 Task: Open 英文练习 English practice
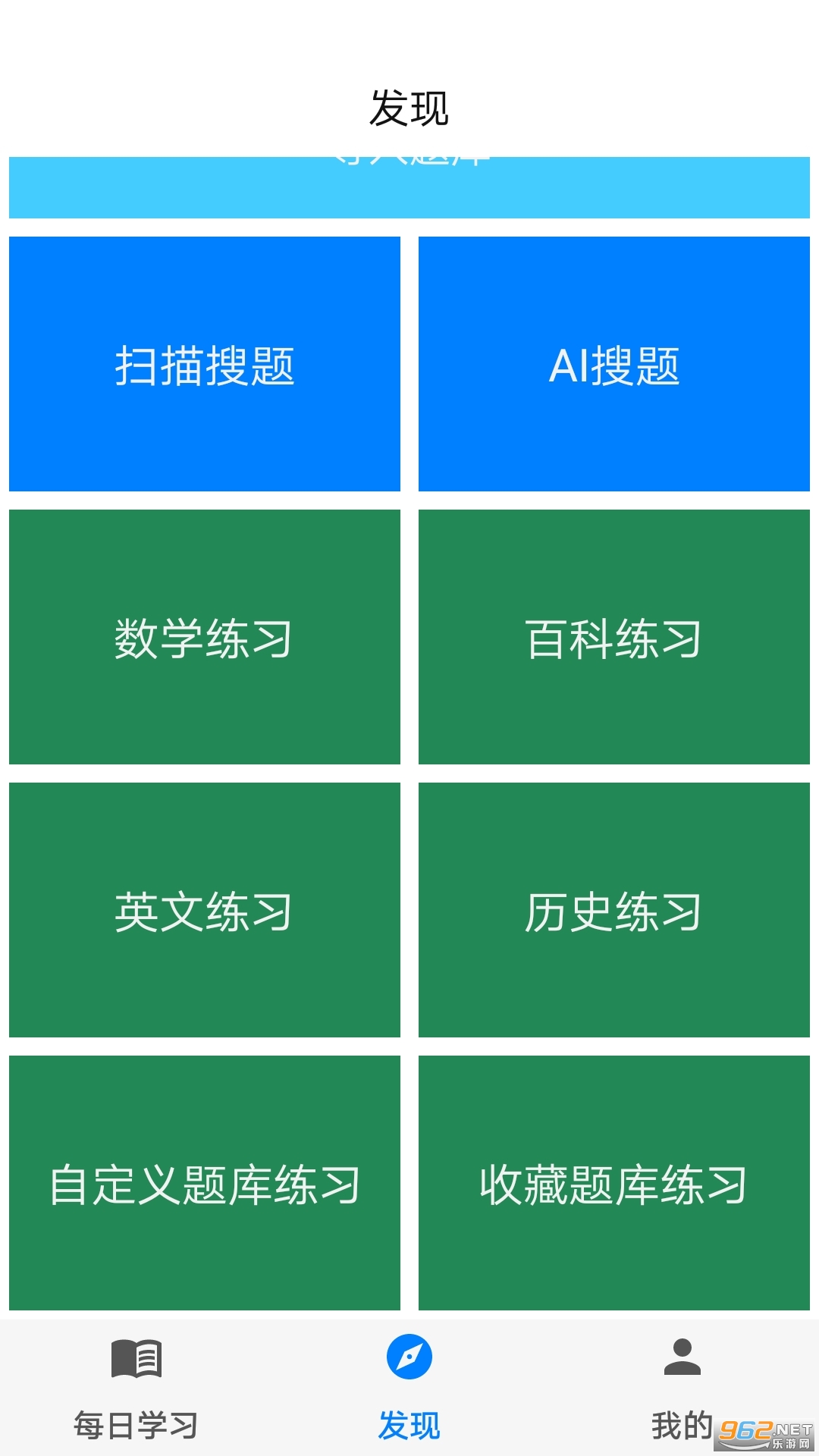click(x=205, y=910)
